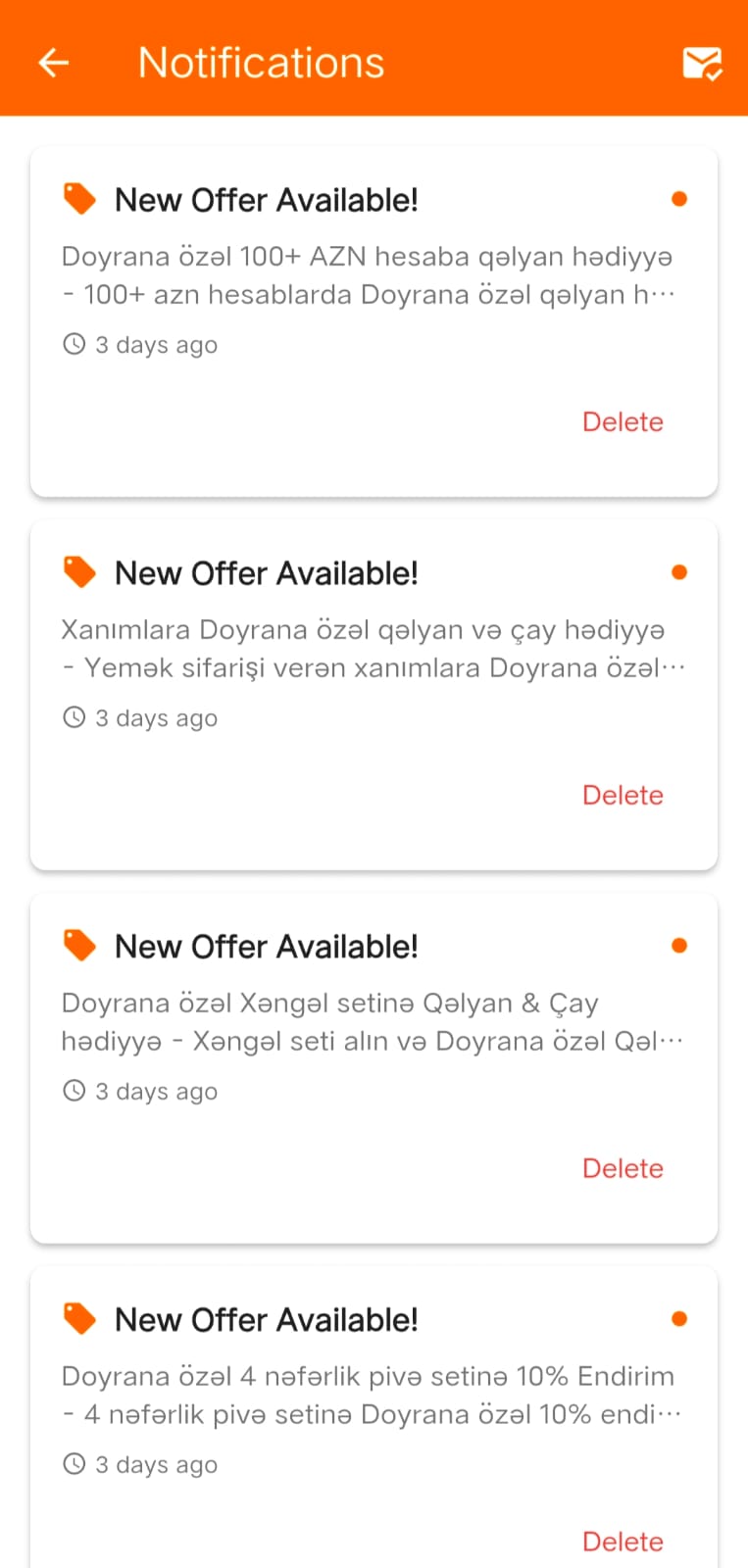Screen dimensions: 748x1568
Task: Open the Notifications title header
Action: [262, 62]
